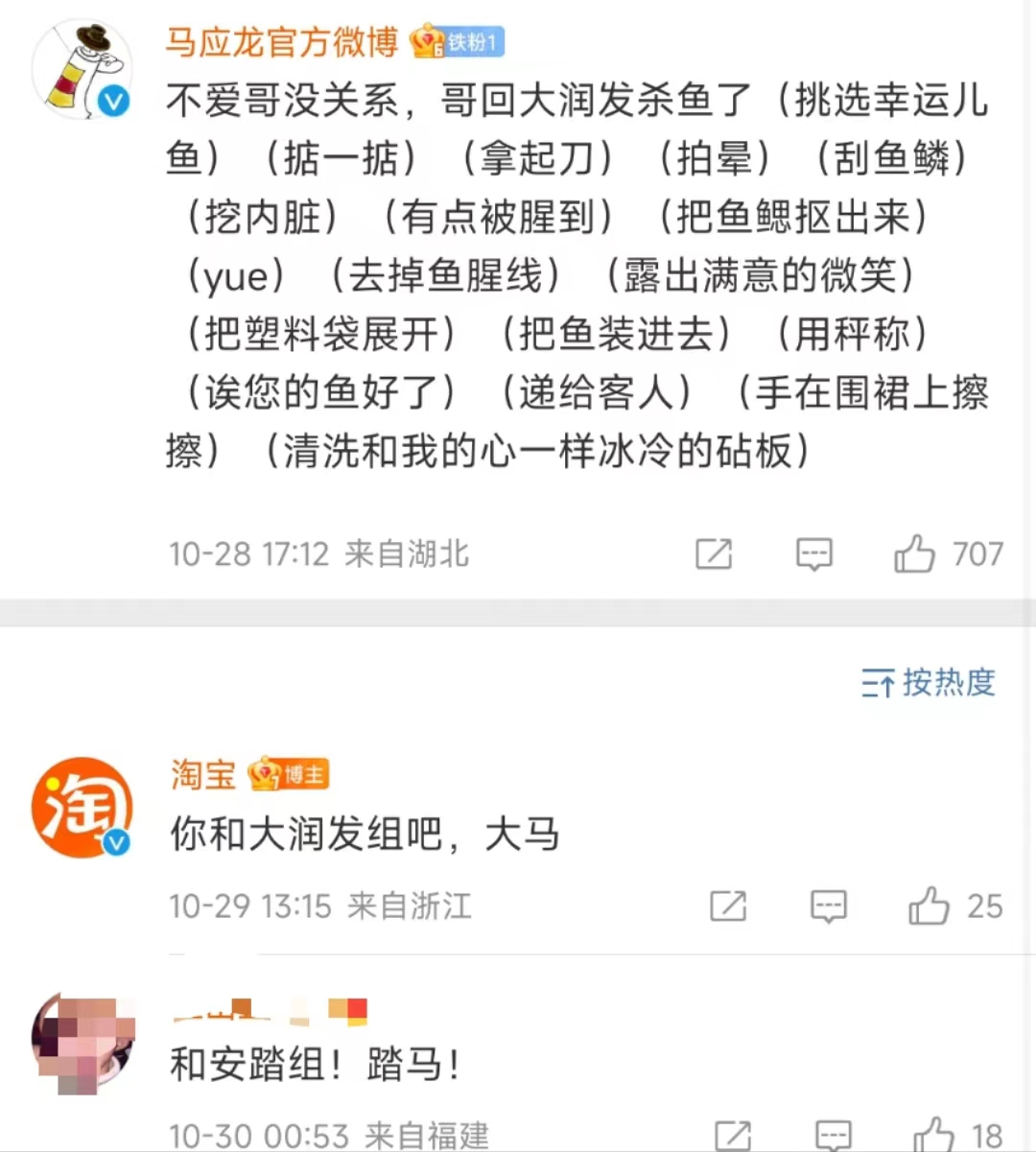Click the repost icon under 马应龙's post

point(714,554)
